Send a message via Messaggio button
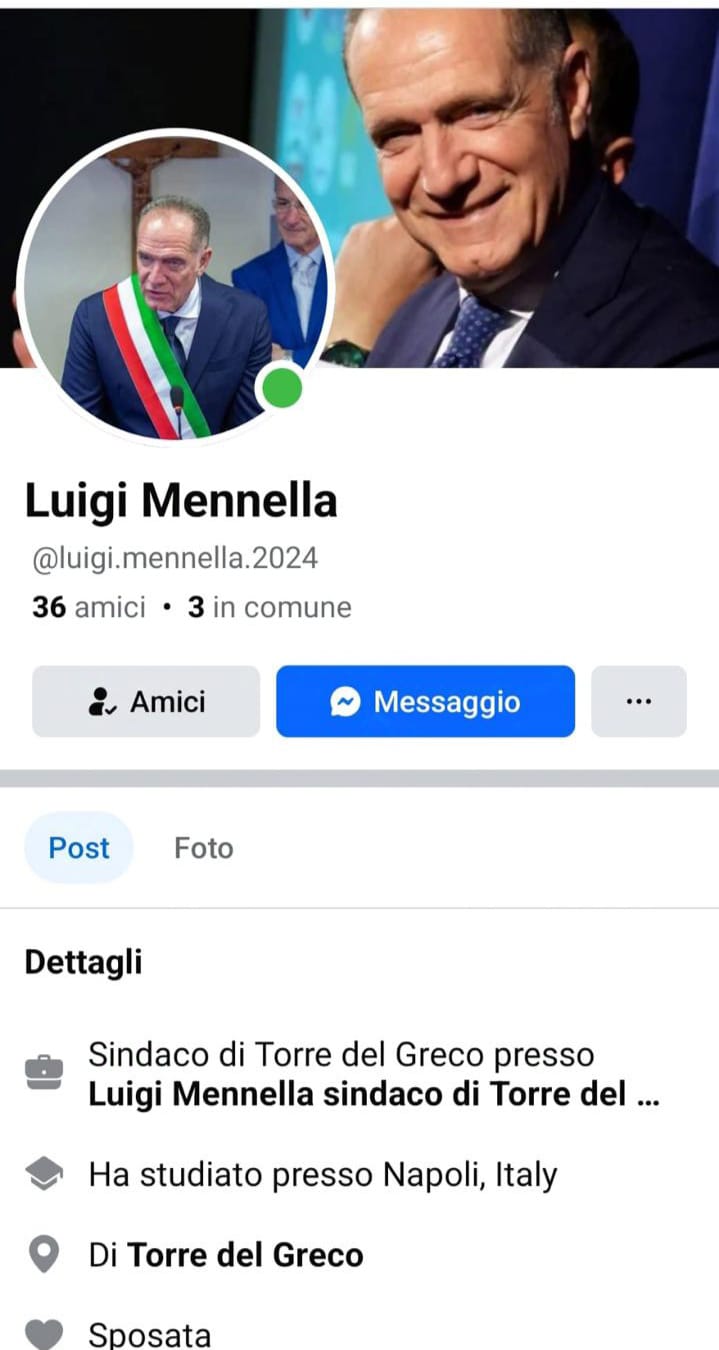The width and height of the screenshot is (719, 1350). click(x=425, y=702)
